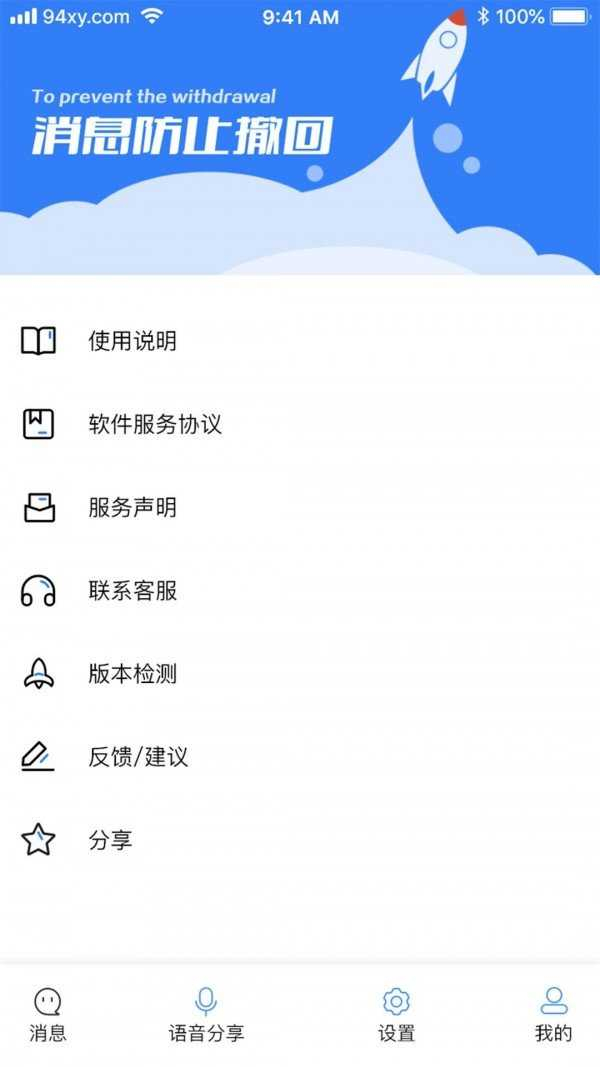Select the 分享 share row

(110, 840)
